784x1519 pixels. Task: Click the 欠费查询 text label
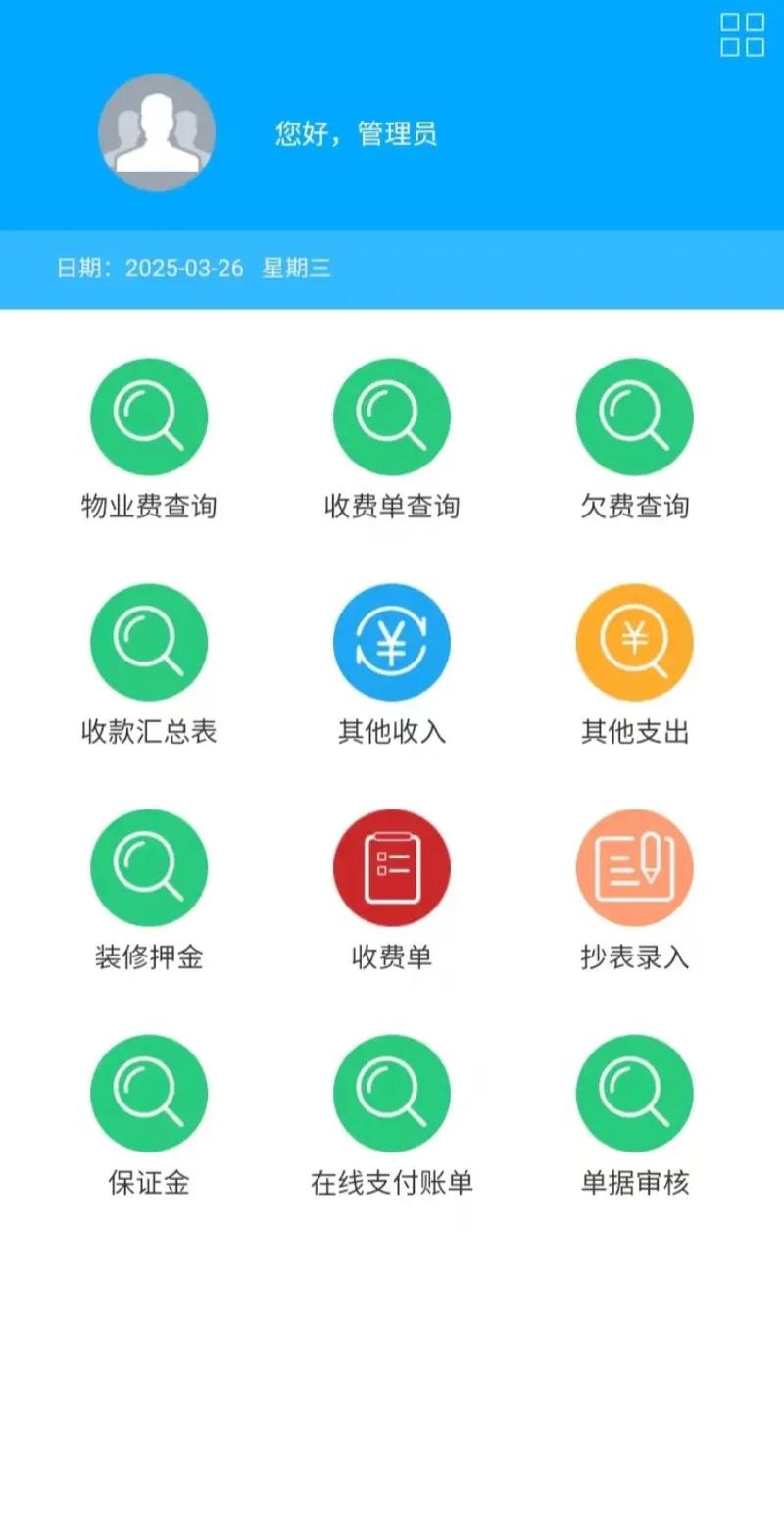pos(635,507)
